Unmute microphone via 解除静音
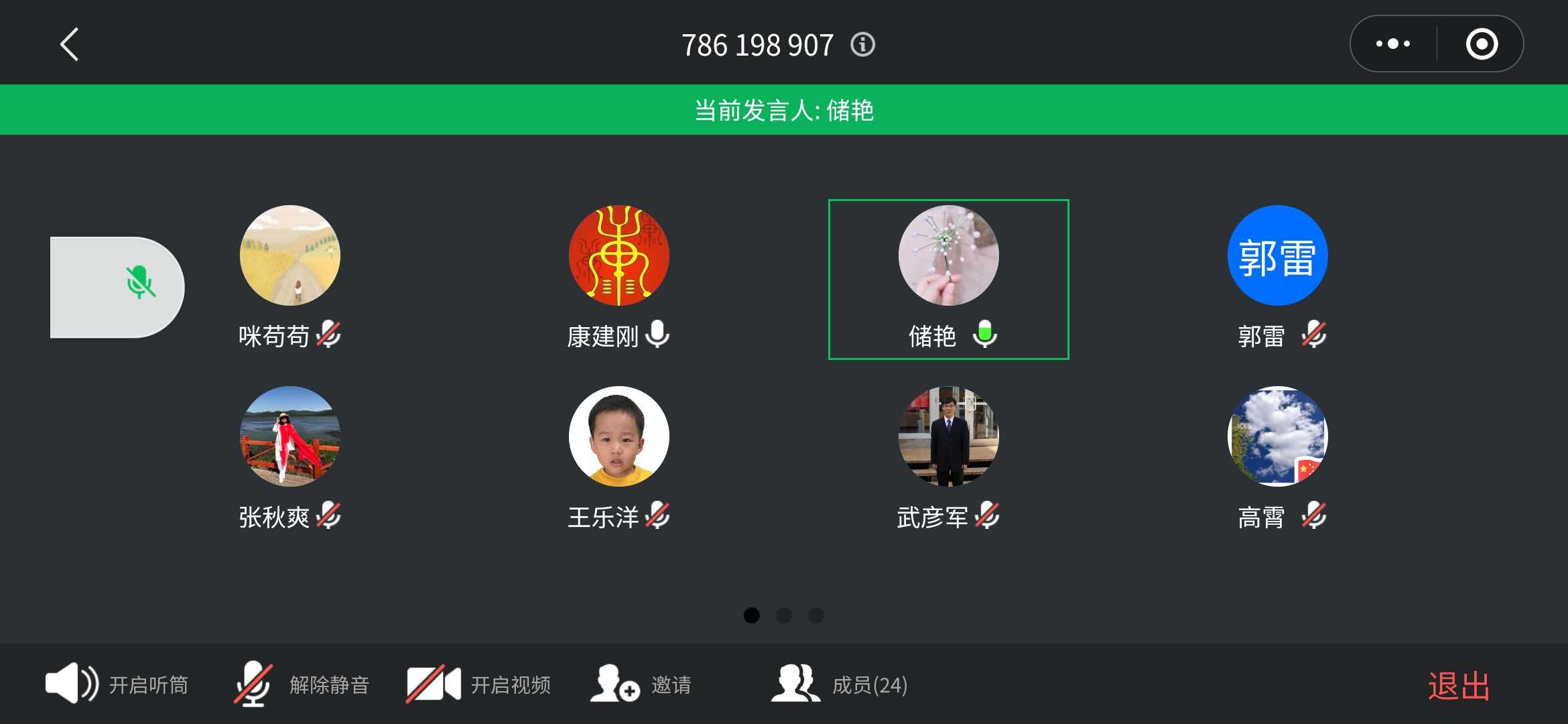 pos(302,684)
